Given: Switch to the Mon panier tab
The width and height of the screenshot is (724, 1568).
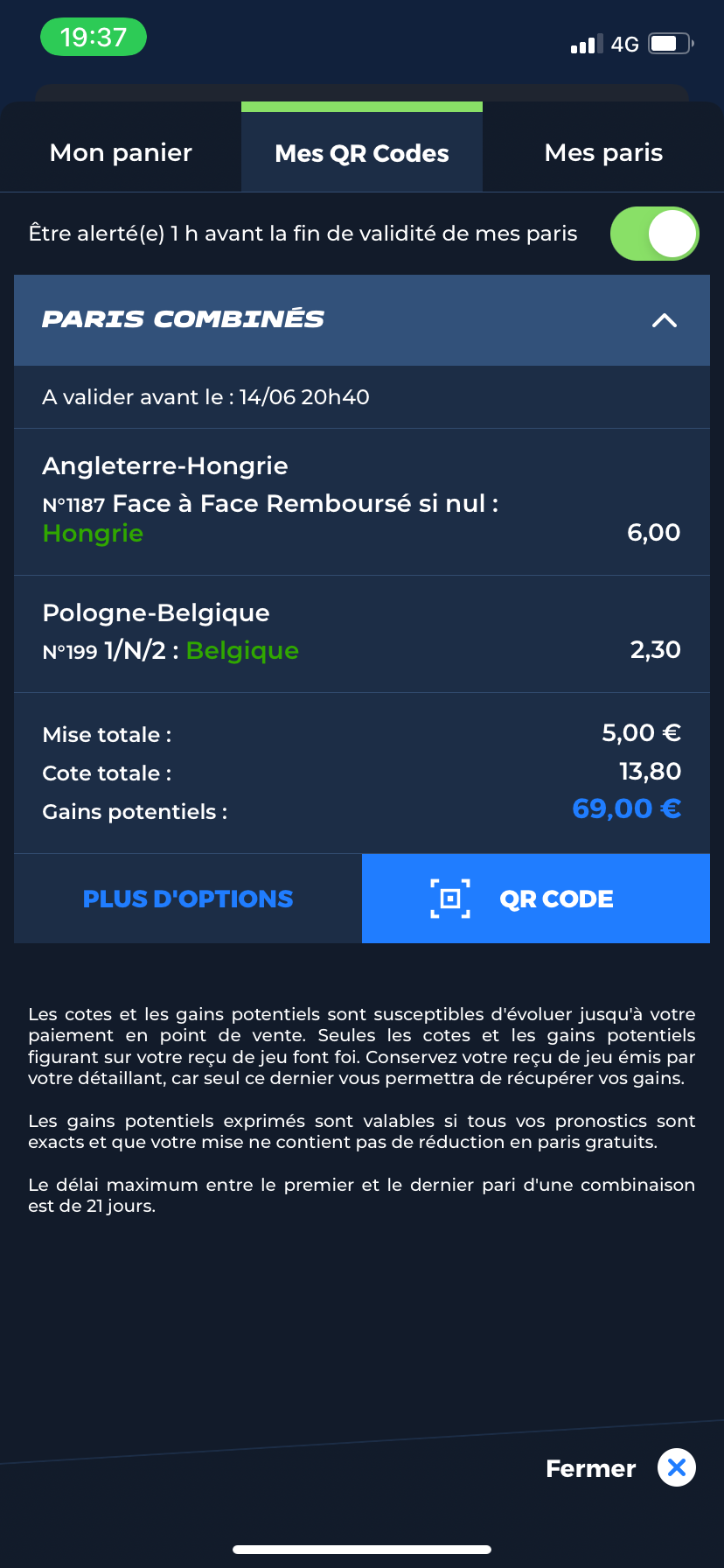Looking at the screenshot, I should click(121, 152).
